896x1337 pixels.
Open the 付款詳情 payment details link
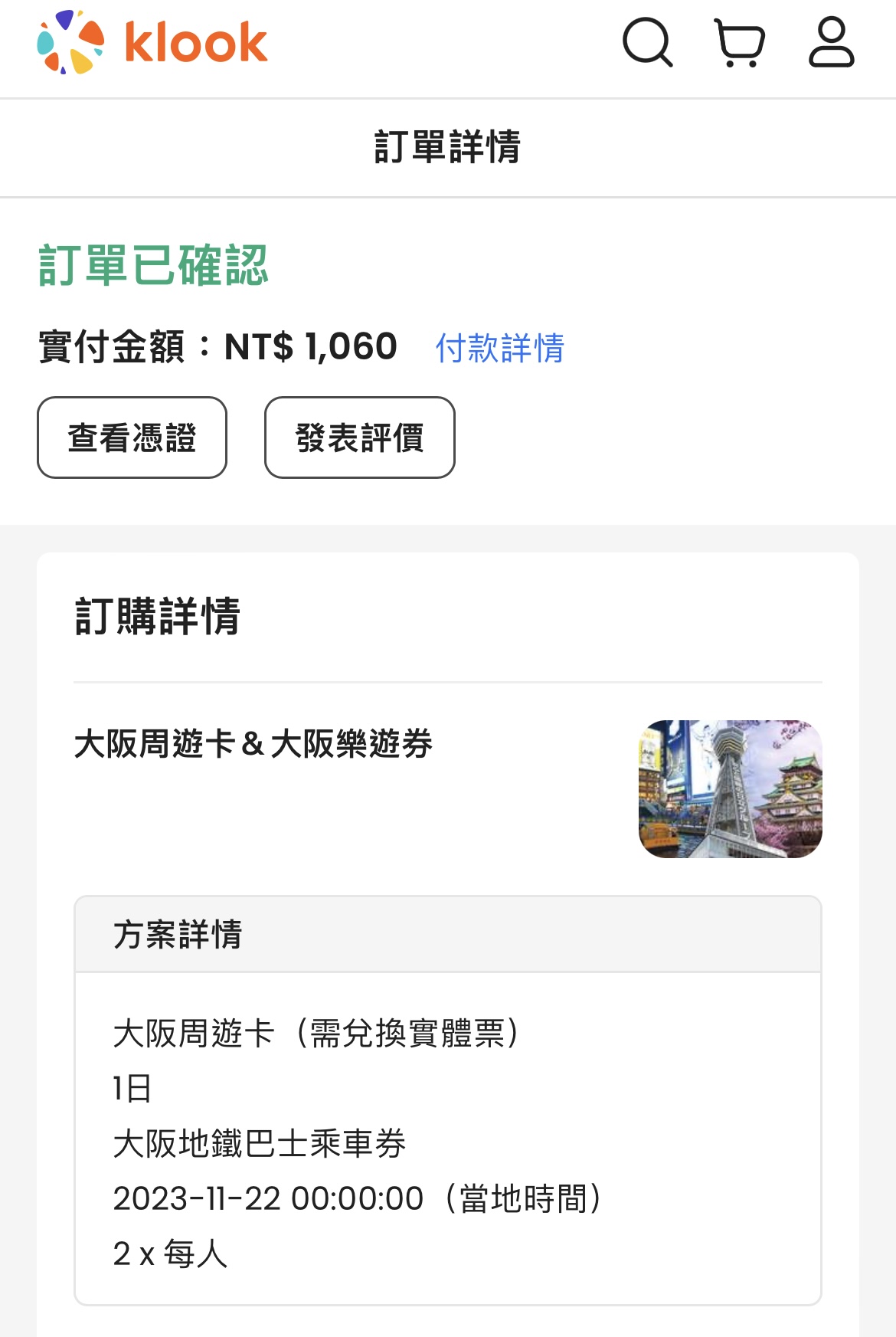pyautogui.click(x=499, y=348)
